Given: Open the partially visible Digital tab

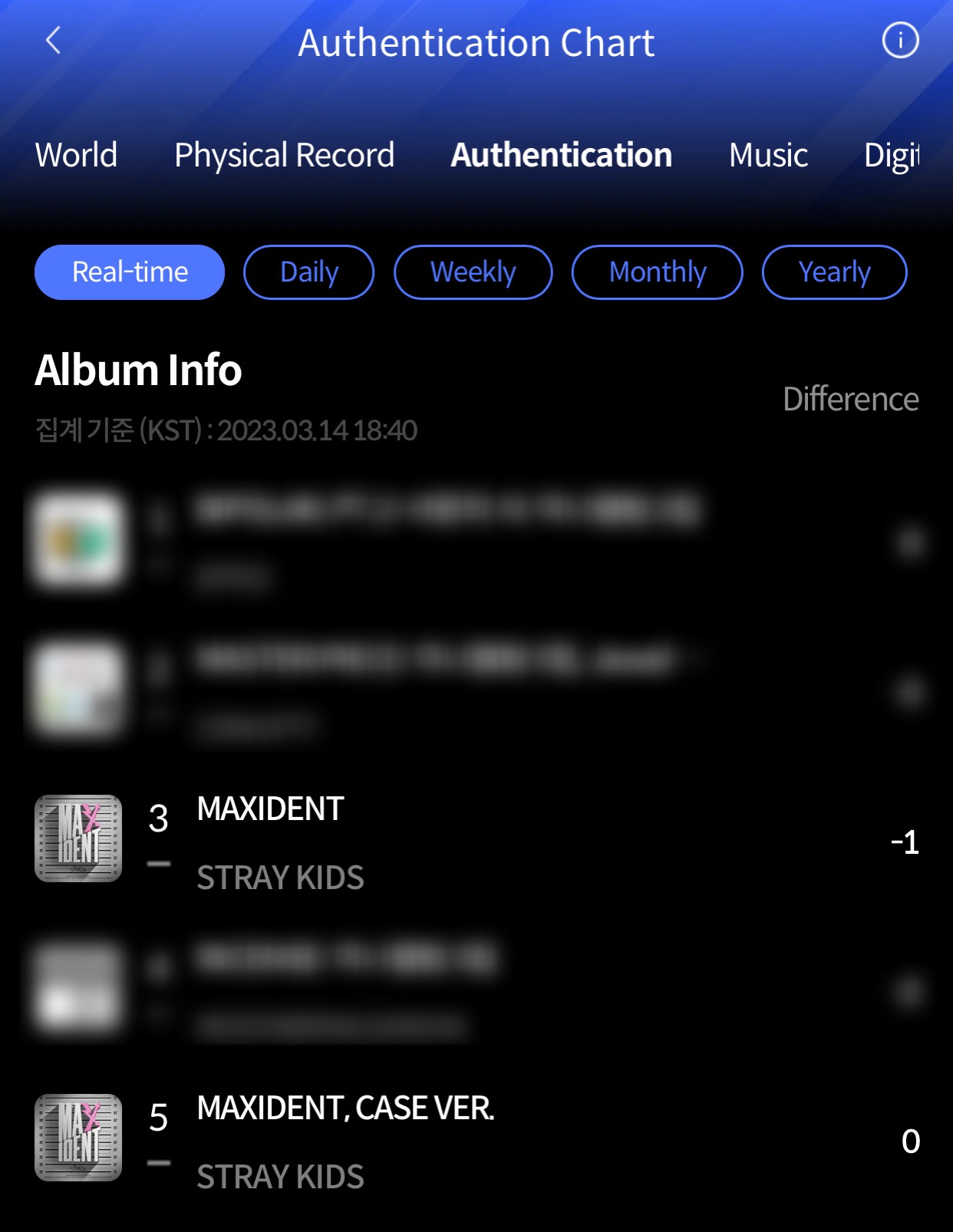Looking at the screenshot, I should [x=892, y=155].
